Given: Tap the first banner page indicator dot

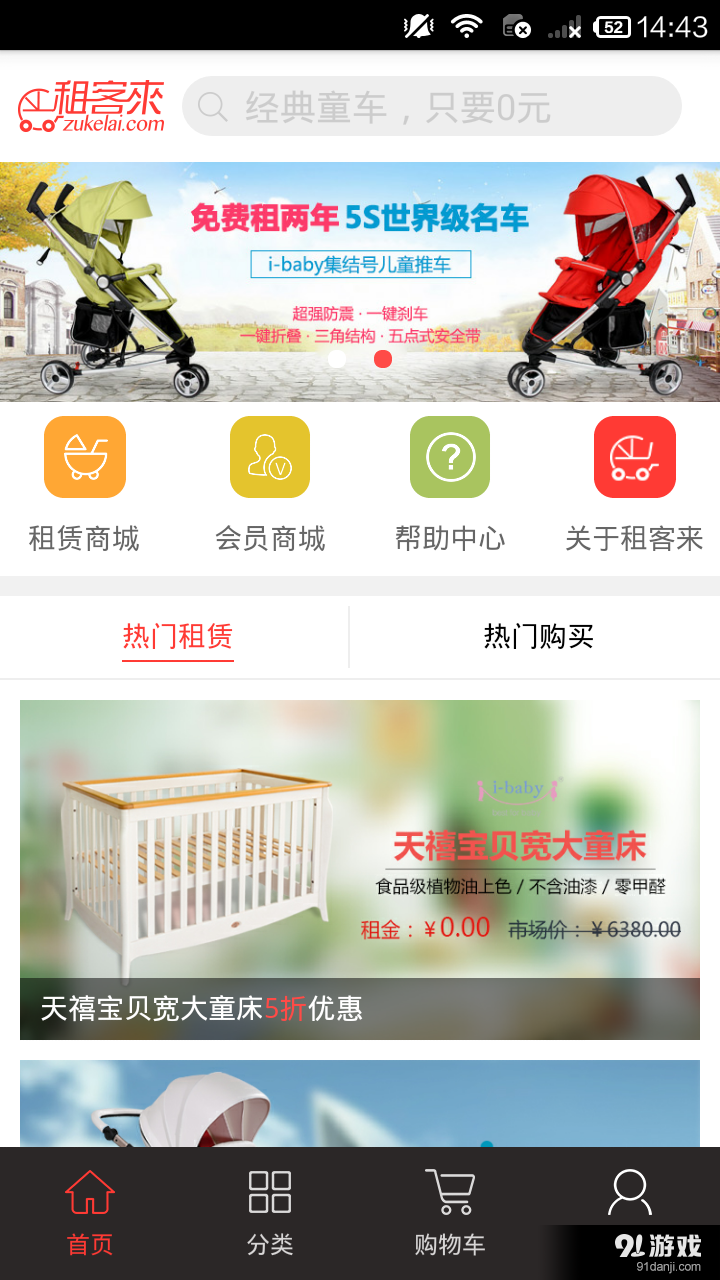Looking at the screenshot, I should click(337, 359).
